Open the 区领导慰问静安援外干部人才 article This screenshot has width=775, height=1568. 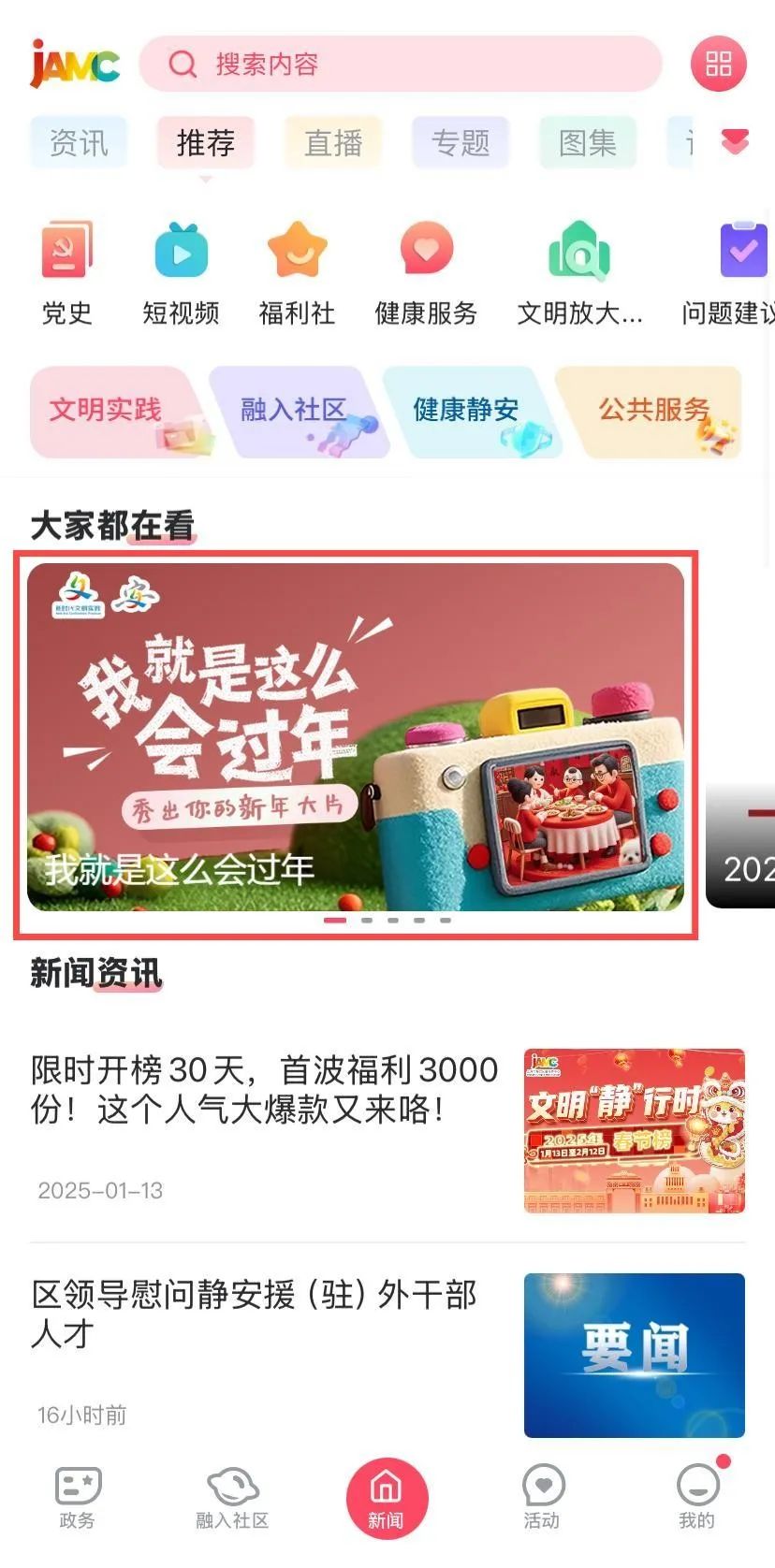(255, 1314)
